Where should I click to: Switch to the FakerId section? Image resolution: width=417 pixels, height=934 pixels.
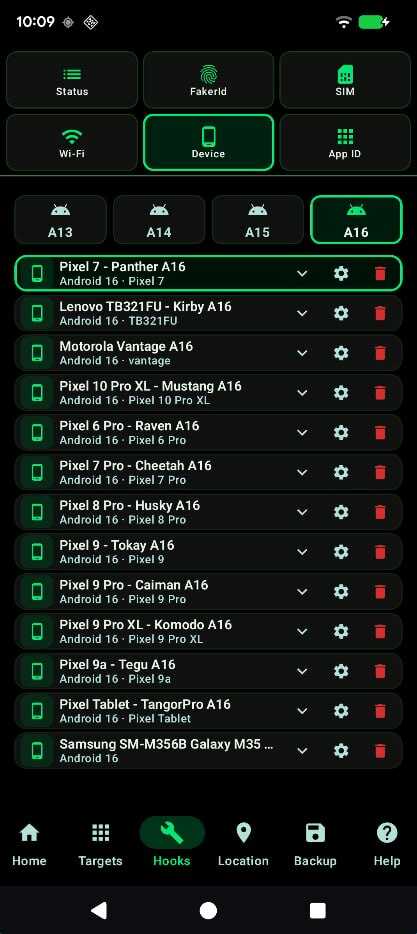click(x=208, y=80)
